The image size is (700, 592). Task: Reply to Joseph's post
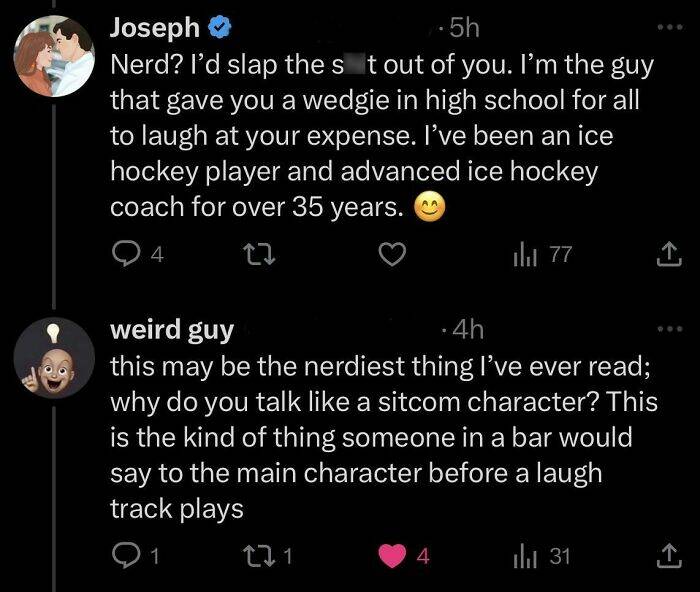pyautogui.click(x=126, y=257)
